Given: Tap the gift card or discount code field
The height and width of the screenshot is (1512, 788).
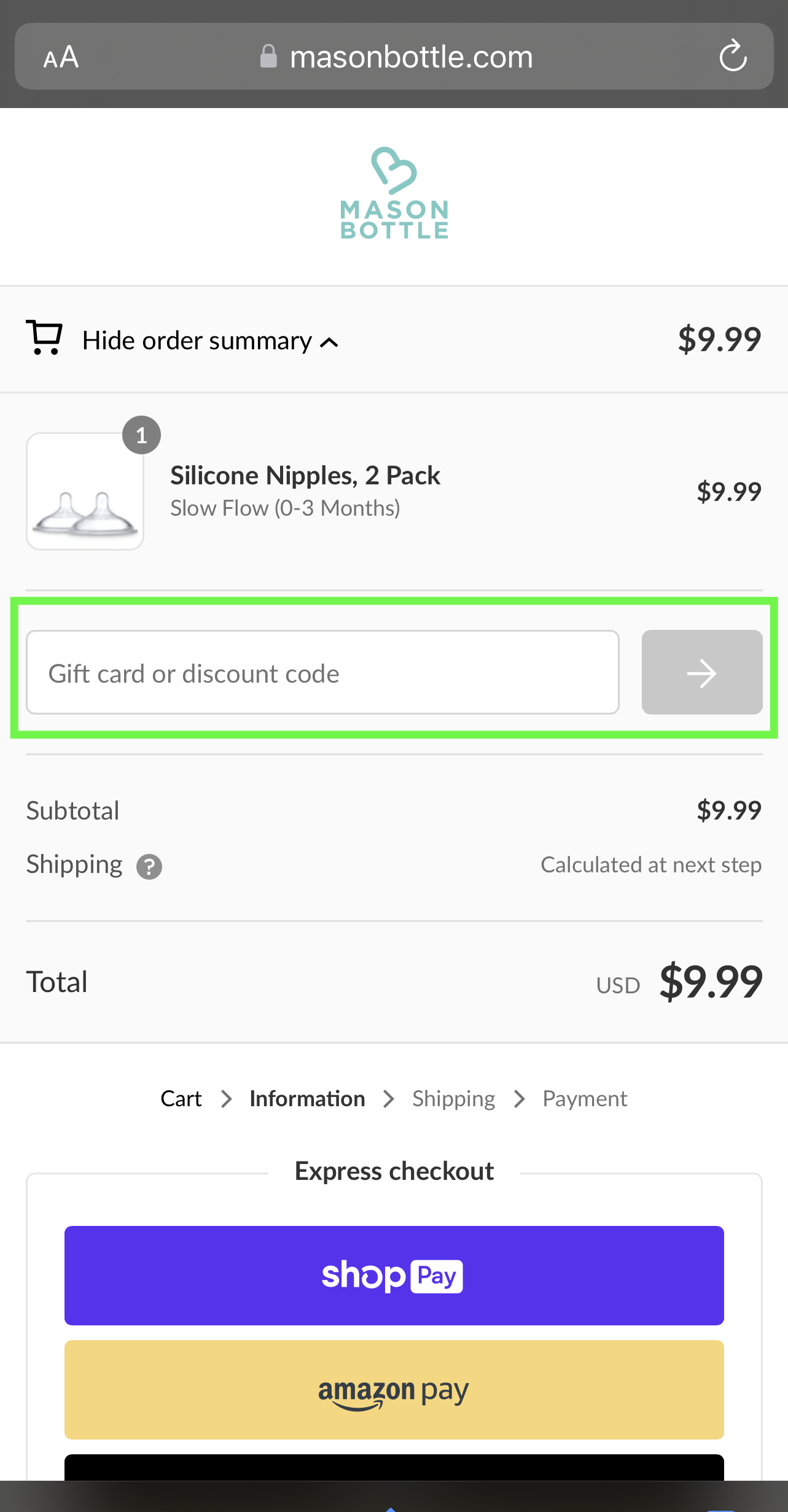Looking at the screenshot, I should coord(322,673).
